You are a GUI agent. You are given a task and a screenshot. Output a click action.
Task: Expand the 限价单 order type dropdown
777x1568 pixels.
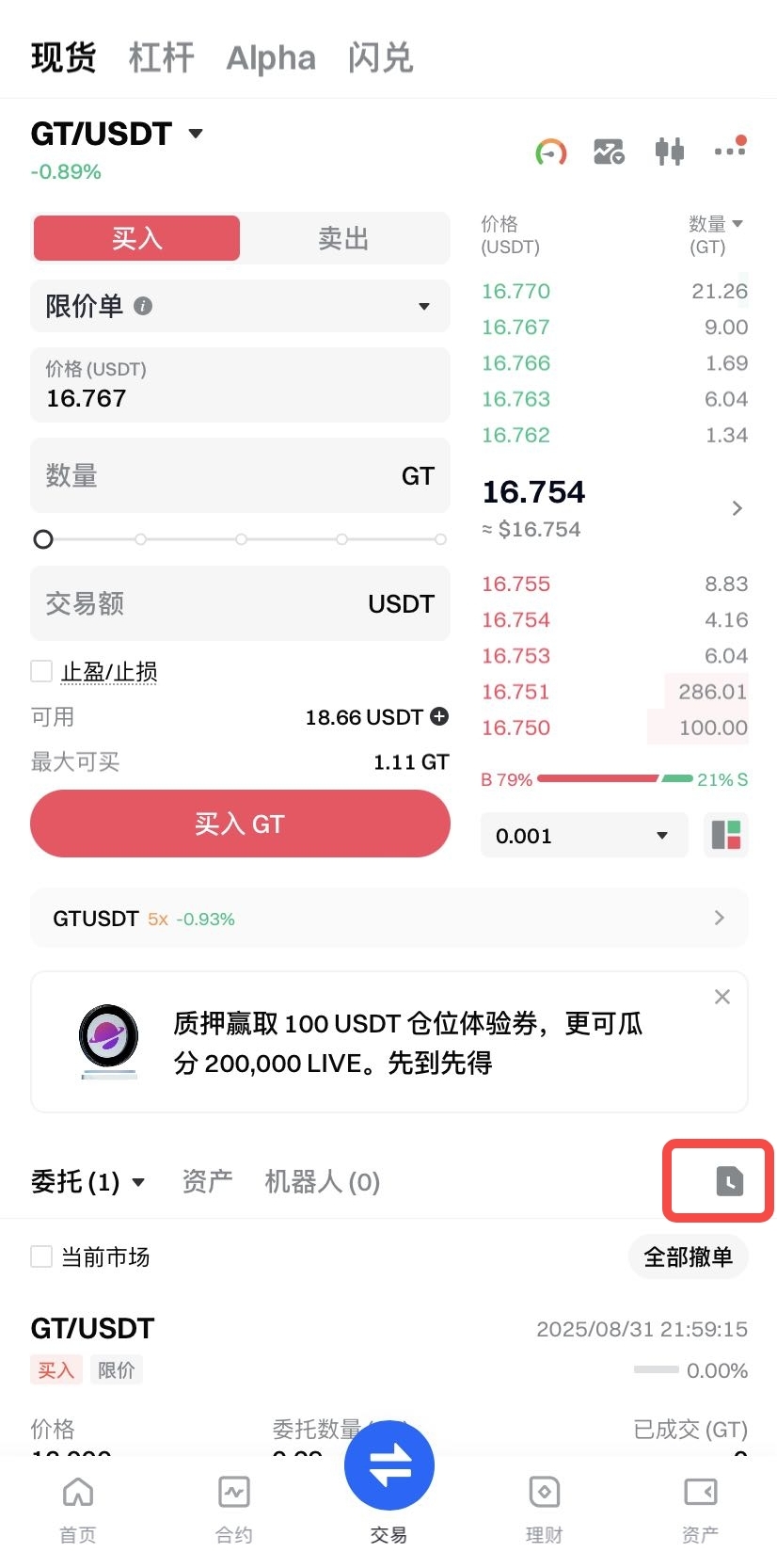pyautogui.click(x=240, y=306)
